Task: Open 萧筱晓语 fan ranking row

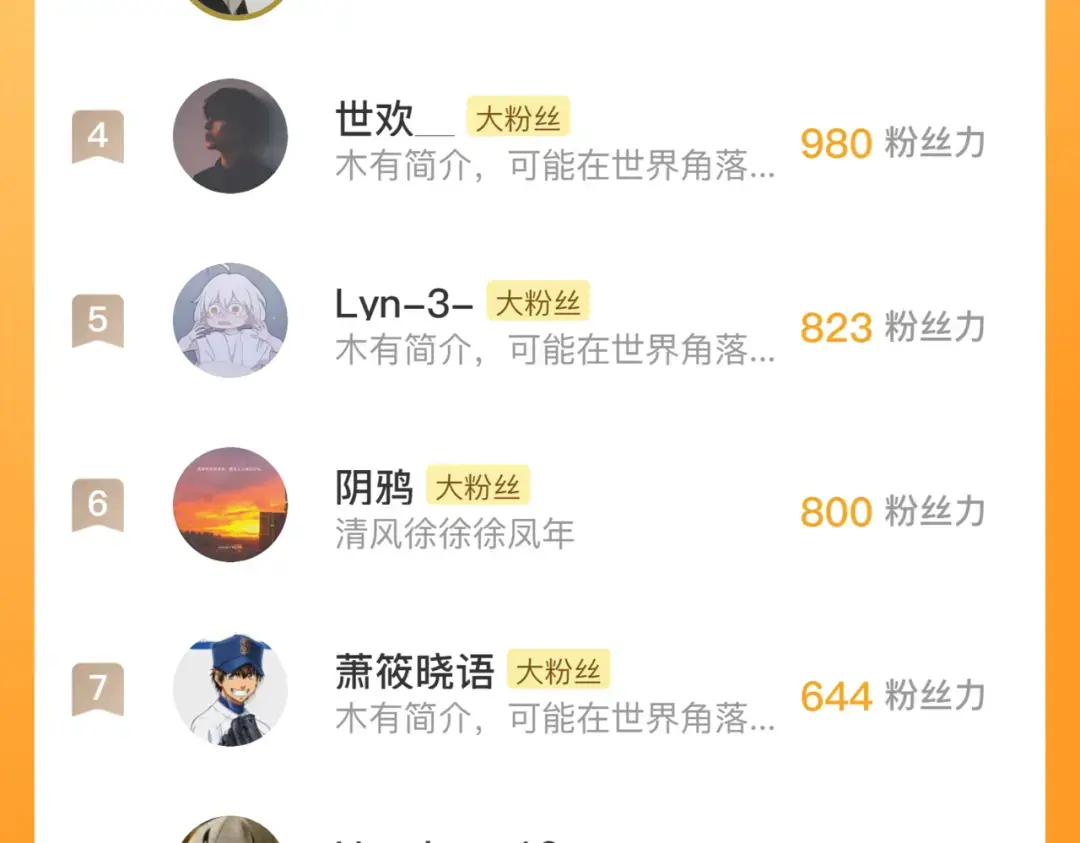Action: (x=540, y=692)
